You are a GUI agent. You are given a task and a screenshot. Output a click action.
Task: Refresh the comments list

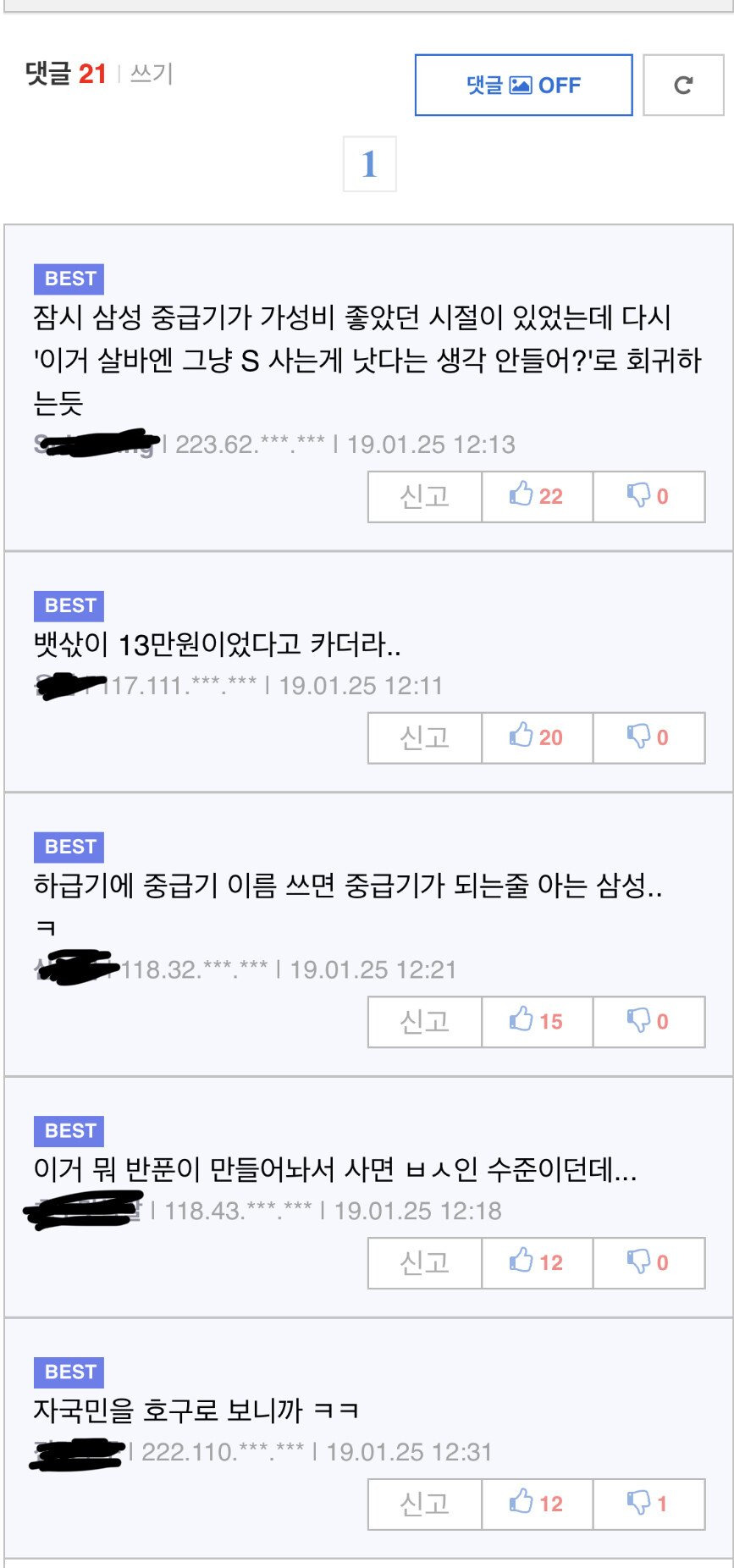pyautogui.click(x=683, y=86)
